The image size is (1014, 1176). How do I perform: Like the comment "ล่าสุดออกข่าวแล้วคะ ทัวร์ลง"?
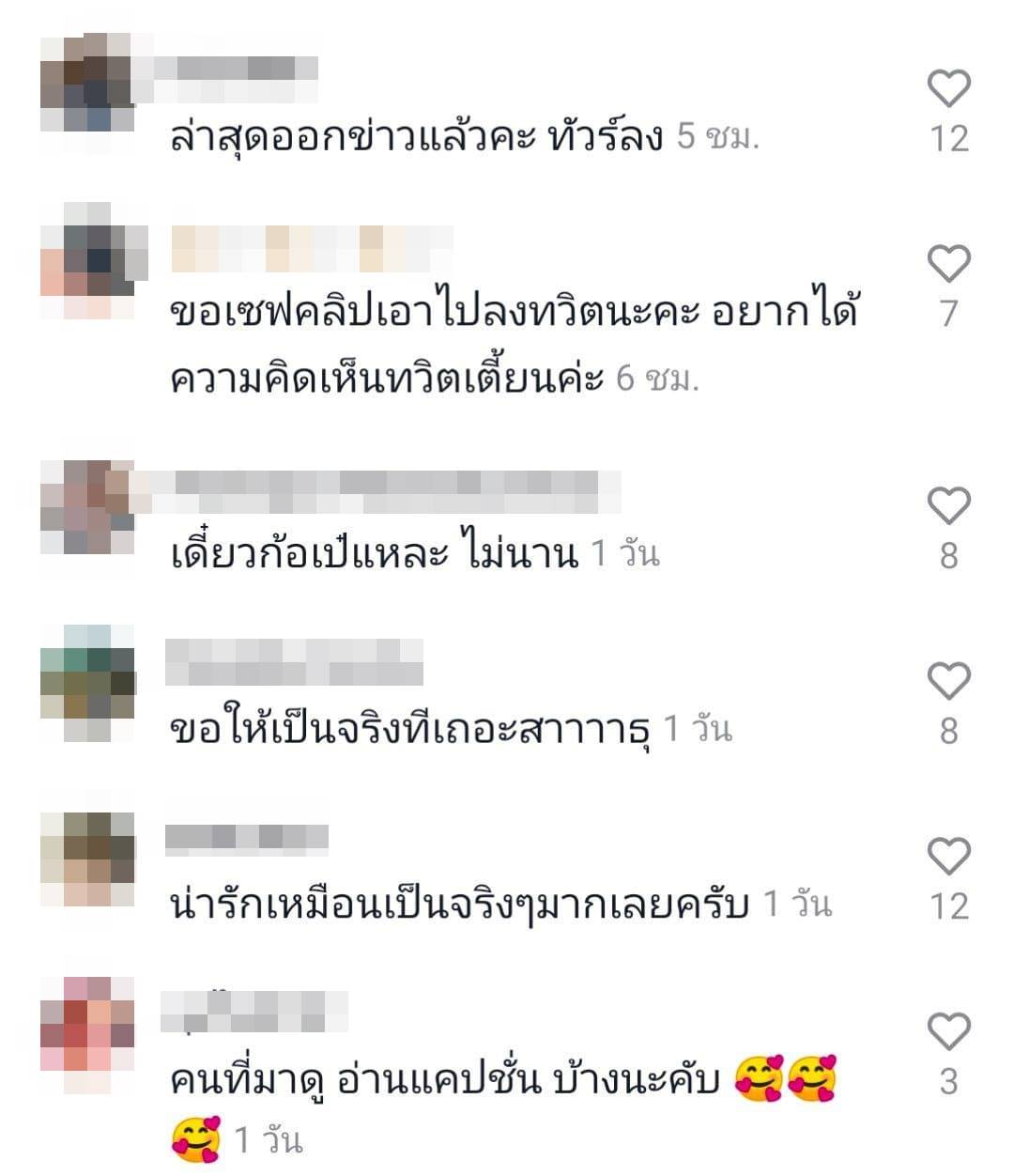948,89
